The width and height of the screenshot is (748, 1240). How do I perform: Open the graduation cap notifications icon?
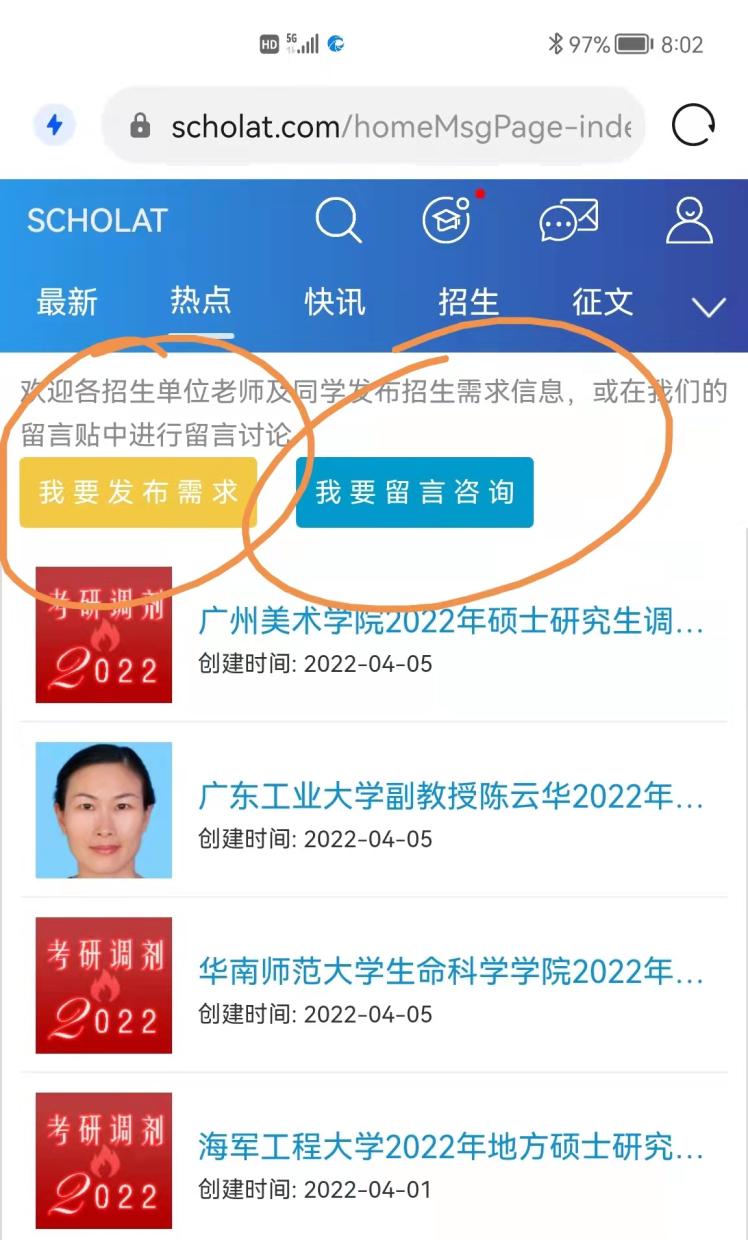point(446,220)
